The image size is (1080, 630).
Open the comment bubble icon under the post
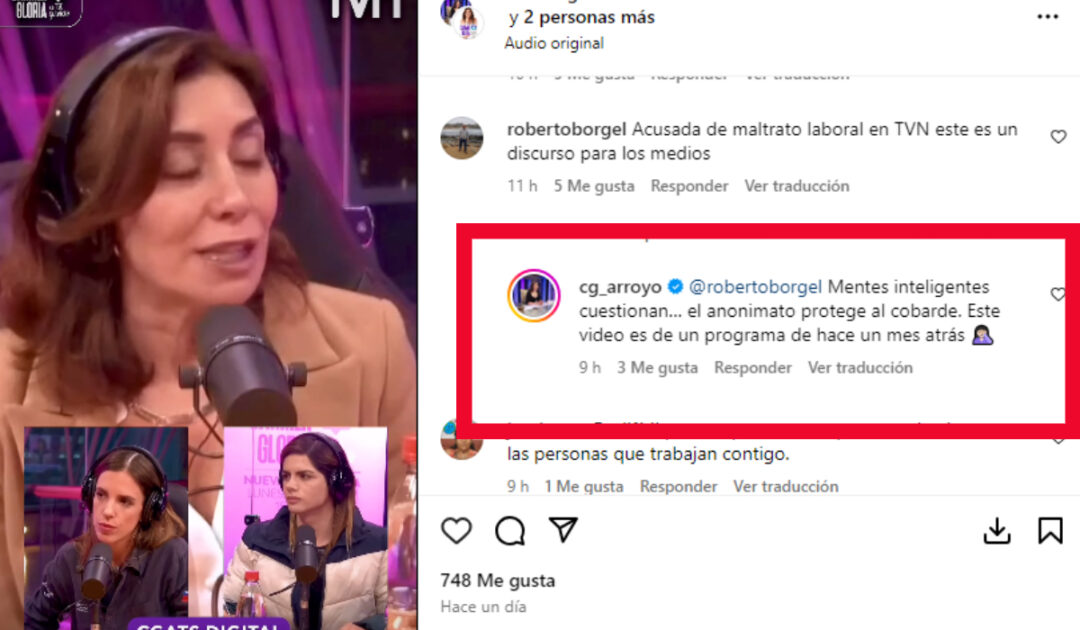pyautogui.click(x=510, y=530)
